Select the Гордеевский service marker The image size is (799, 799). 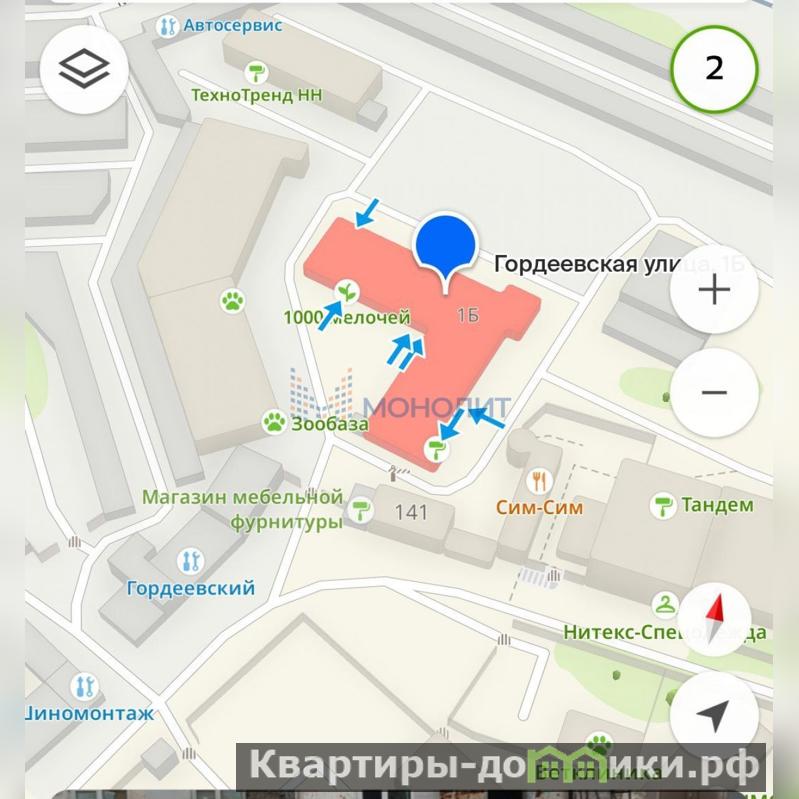tap(190, 561)
